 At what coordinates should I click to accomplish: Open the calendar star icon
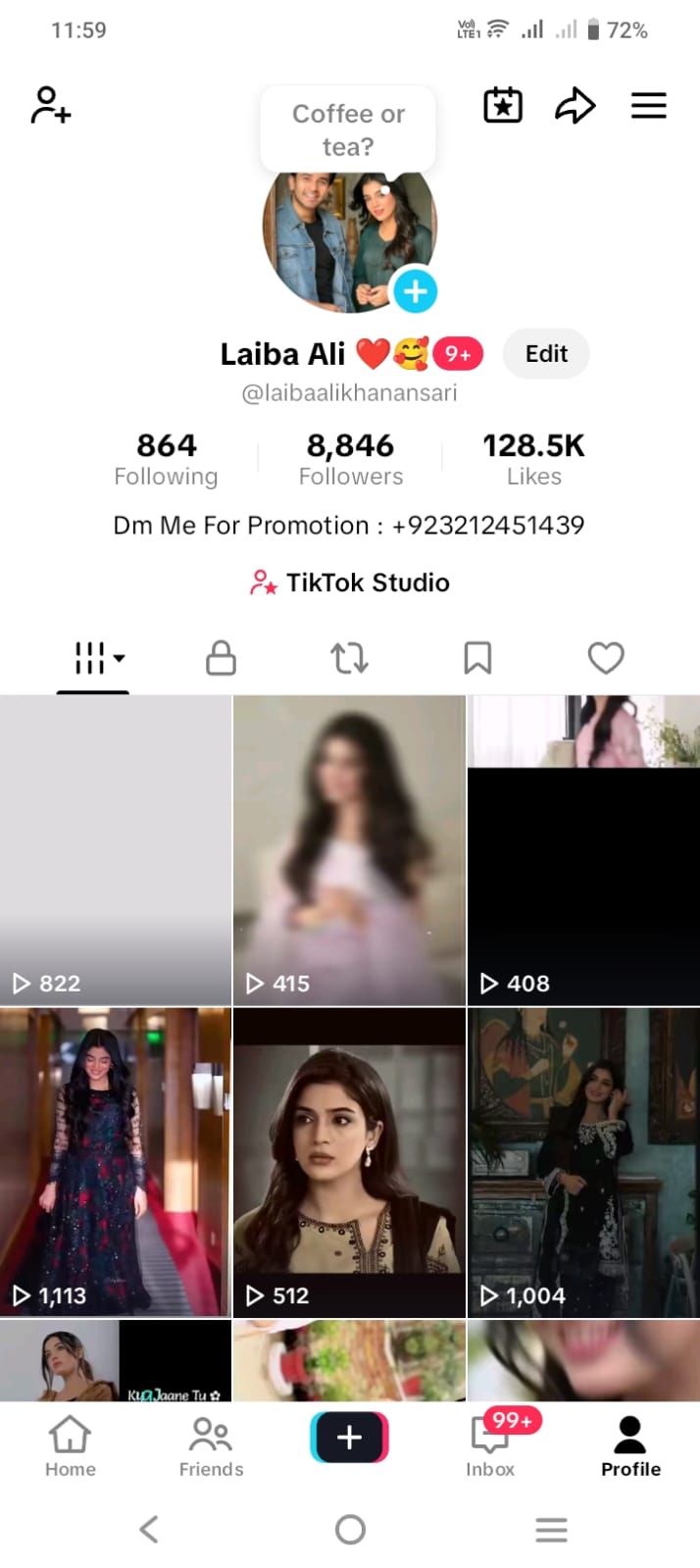[503, 105]
